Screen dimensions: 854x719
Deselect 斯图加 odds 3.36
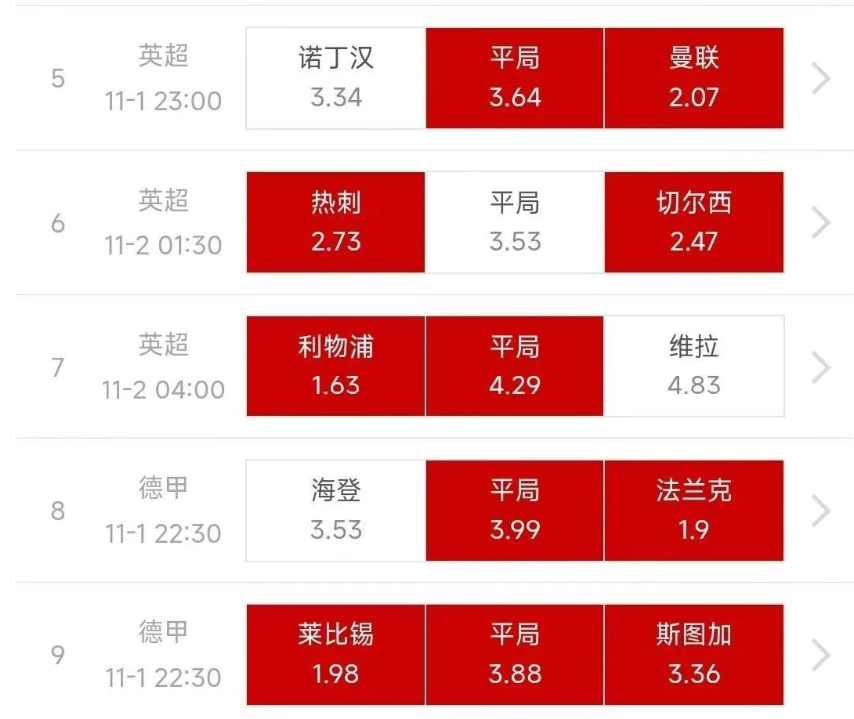coord(694,654)
